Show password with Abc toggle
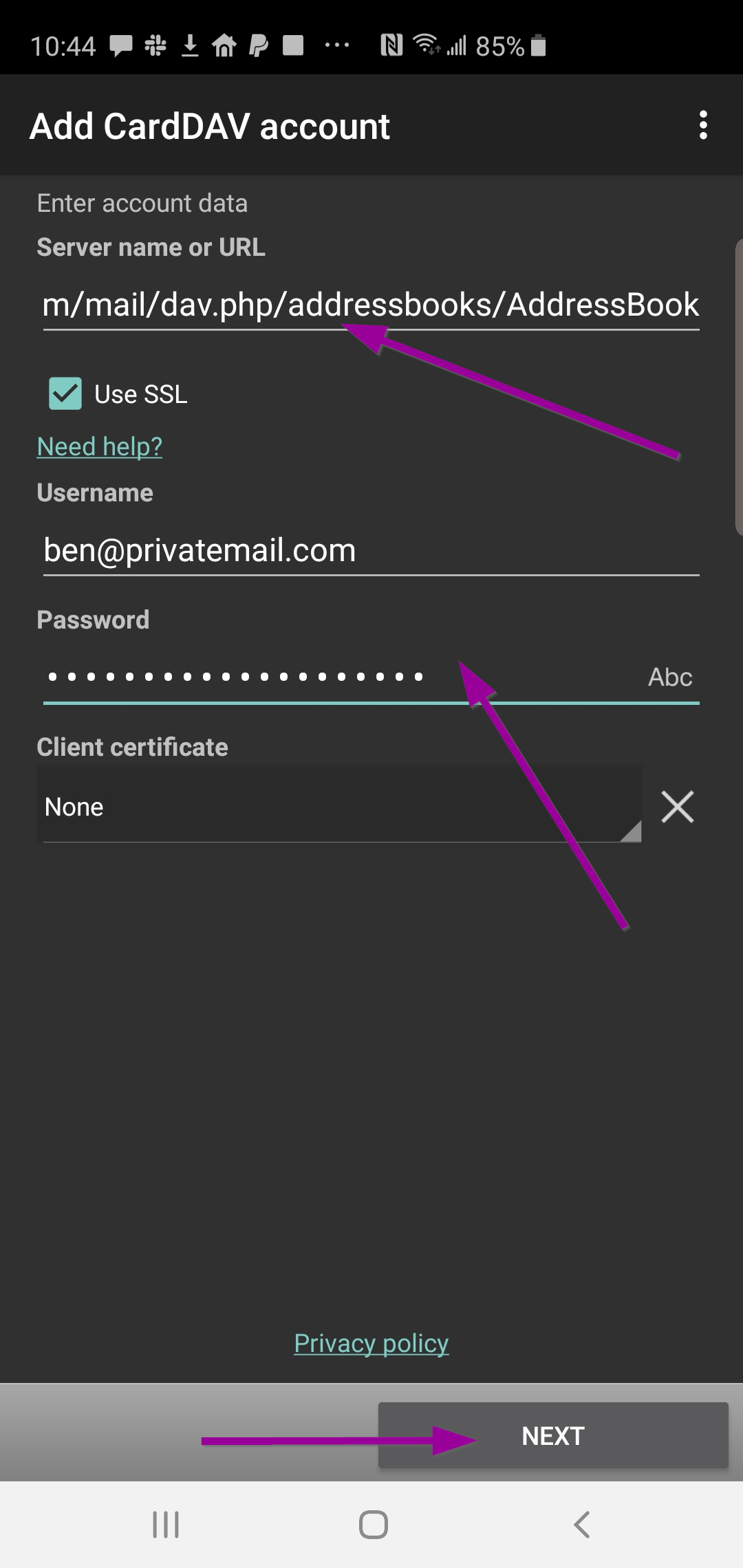 point(669,677)
